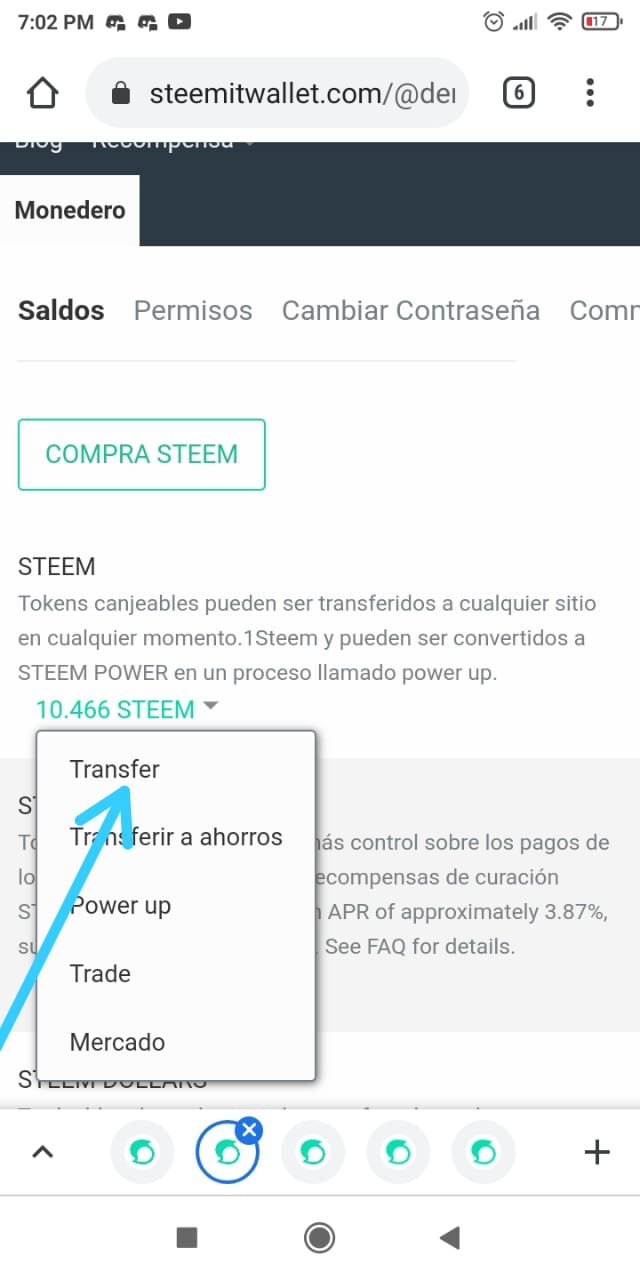Open the browser overflow menu
This screenshot has width=640, height=1280.
590,93
